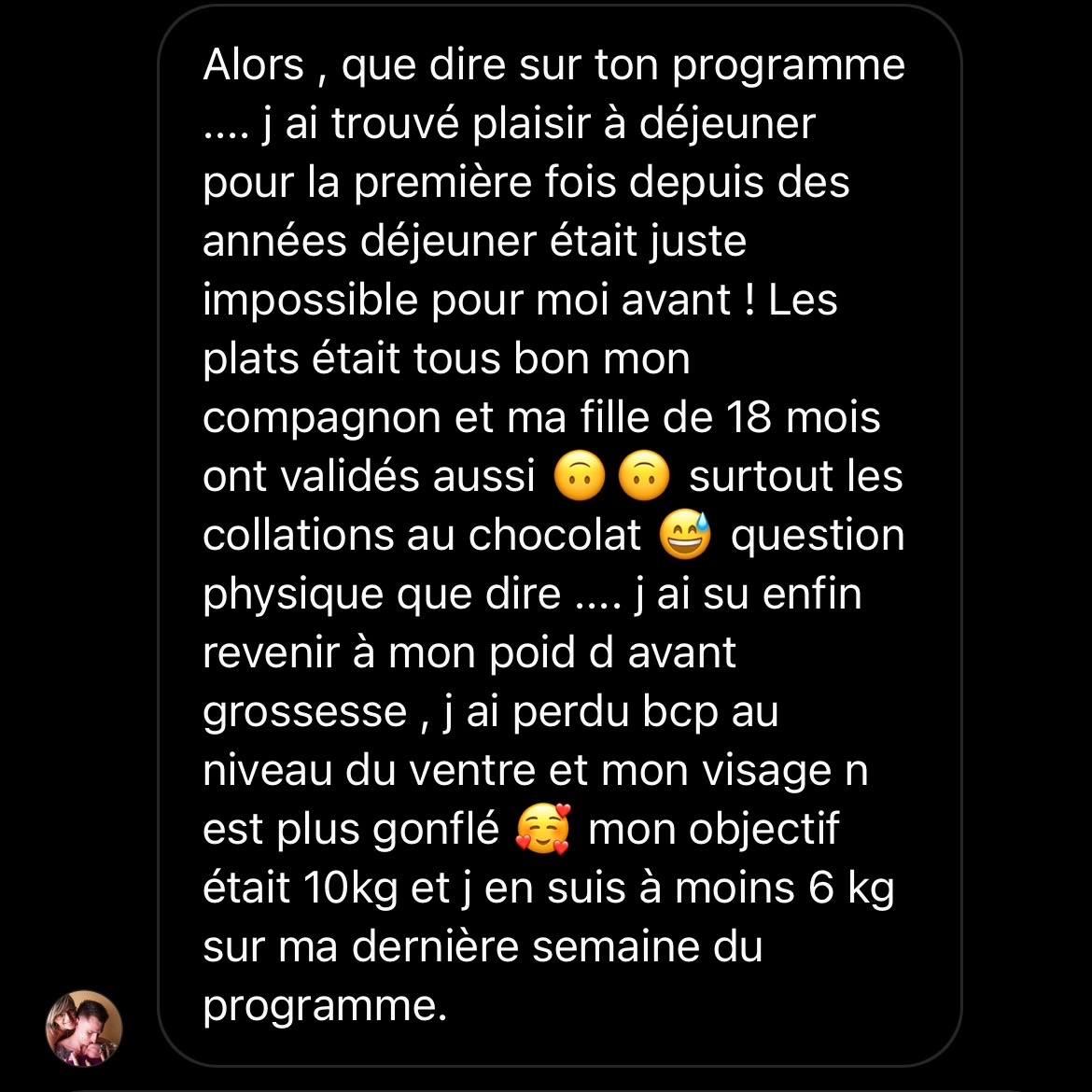The image size is (1092, 1092).
Task: Open the sender's profile picture avatar
Action: 84,1028
